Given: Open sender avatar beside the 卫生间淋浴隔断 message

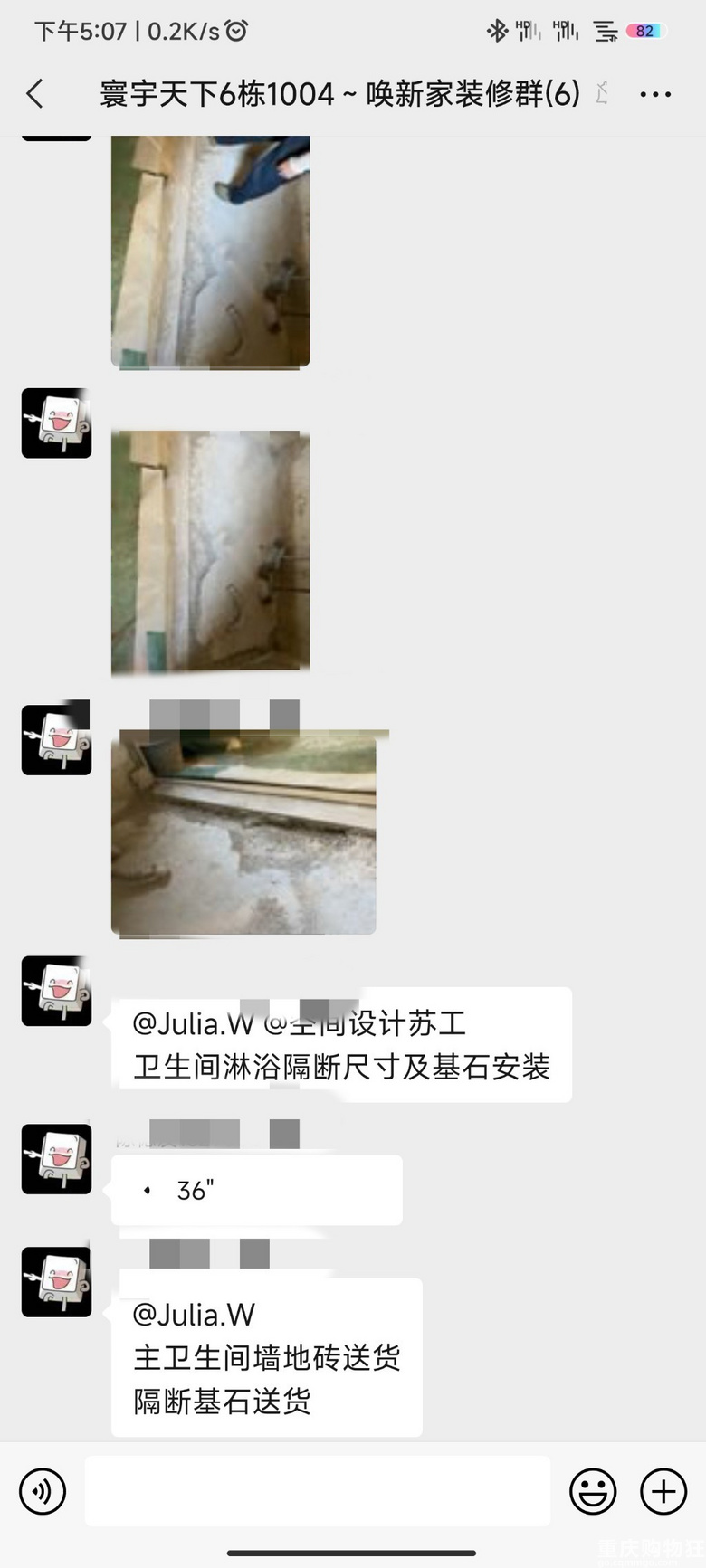Looking at the screenshot, I should pyautogui.click(x=56, y=991).
